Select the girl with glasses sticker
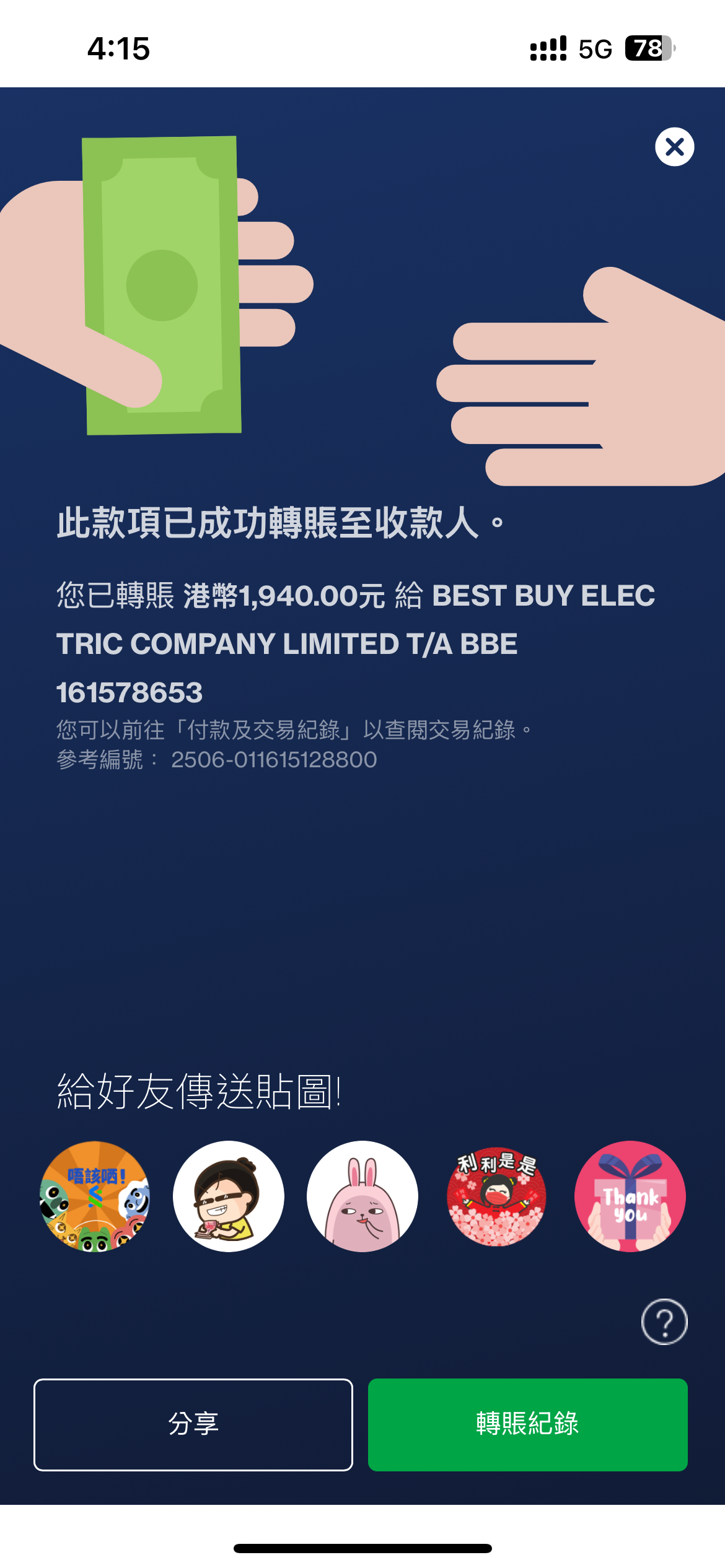Viewport: 725px width, 1568px height. coord(229,1196)
